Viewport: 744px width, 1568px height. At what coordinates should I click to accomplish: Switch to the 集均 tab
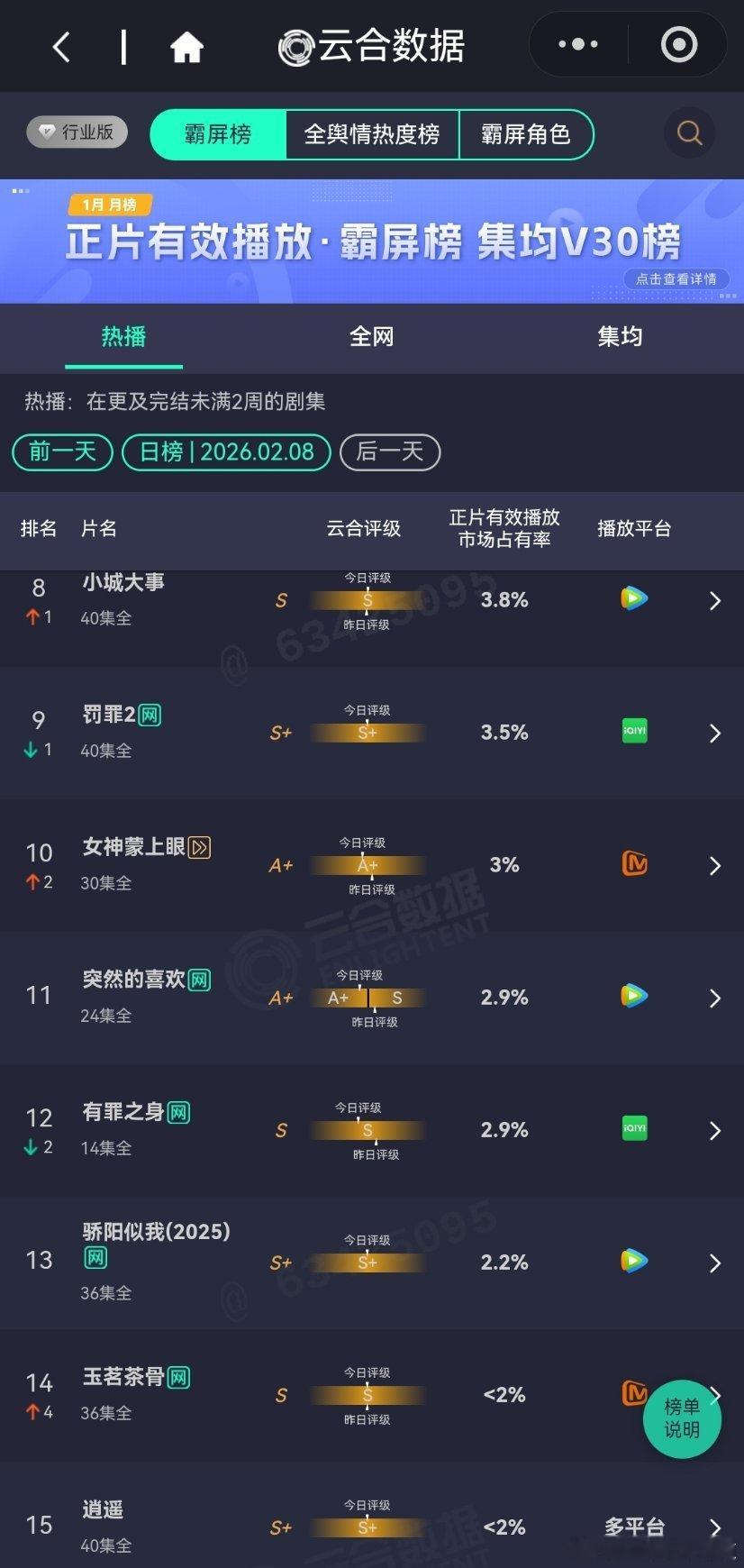(620, 336)
